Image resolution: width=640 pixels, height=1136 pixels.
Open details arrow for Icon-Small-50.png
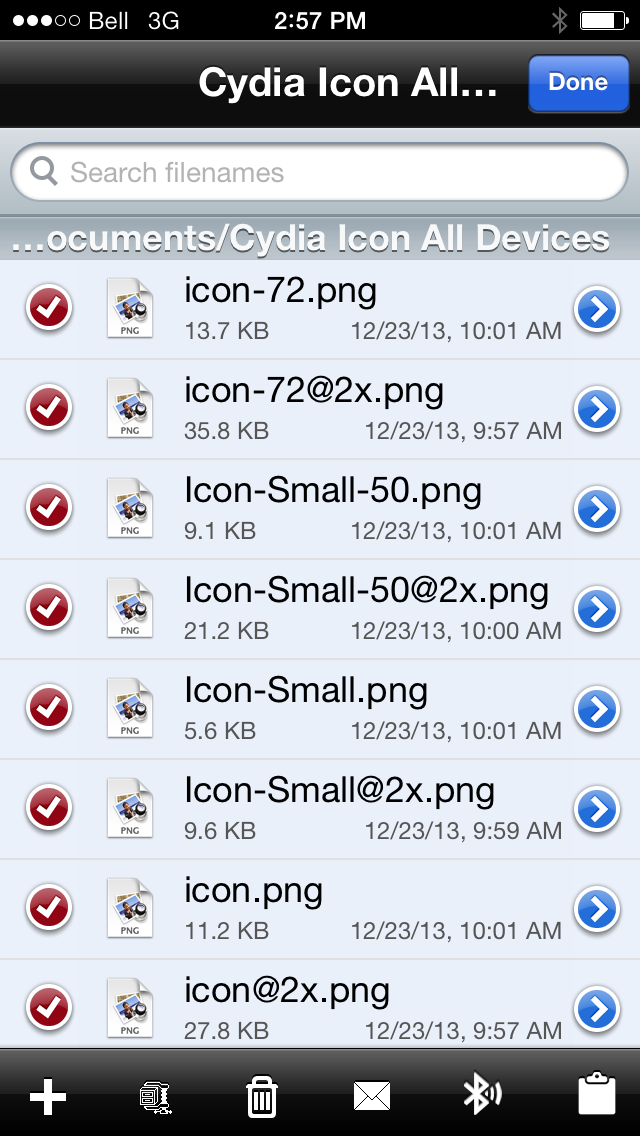pos(597,509)
